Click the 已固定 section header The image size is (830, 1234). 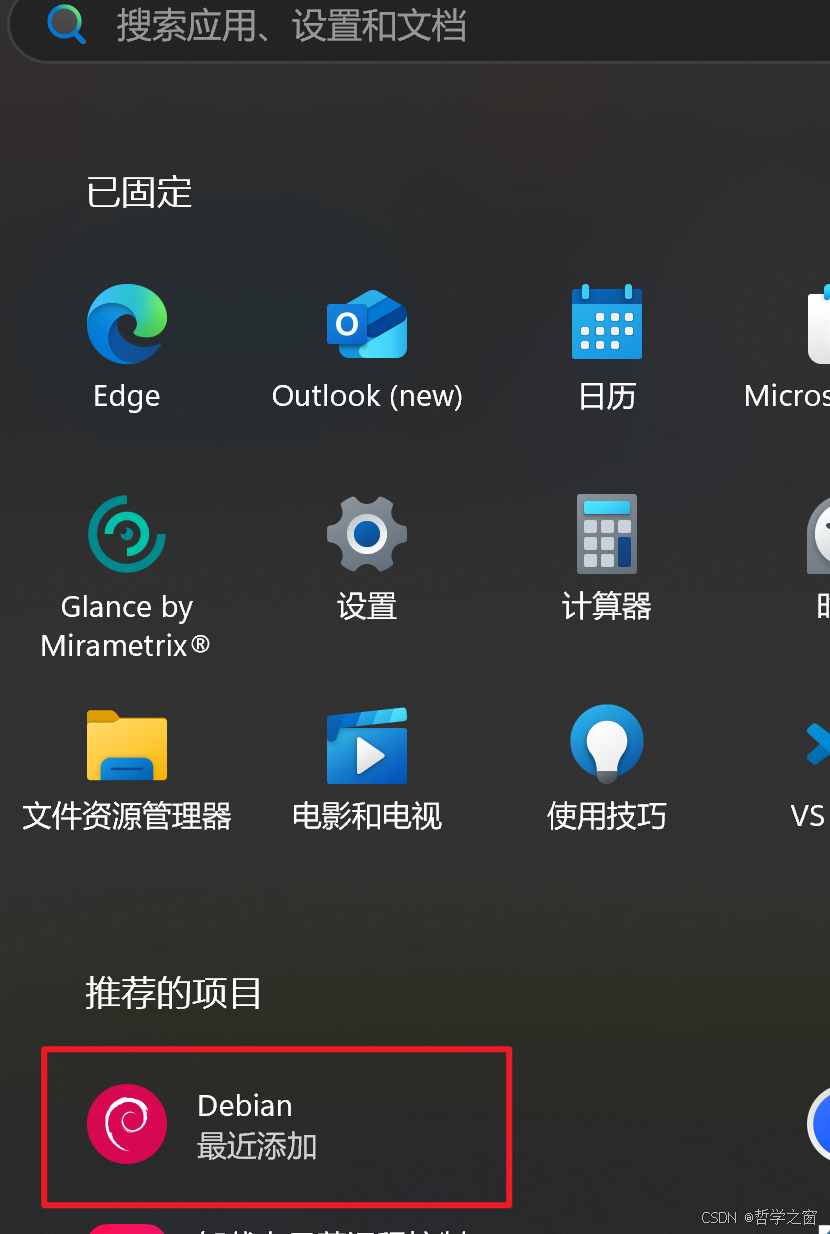[x=139, y=192]
